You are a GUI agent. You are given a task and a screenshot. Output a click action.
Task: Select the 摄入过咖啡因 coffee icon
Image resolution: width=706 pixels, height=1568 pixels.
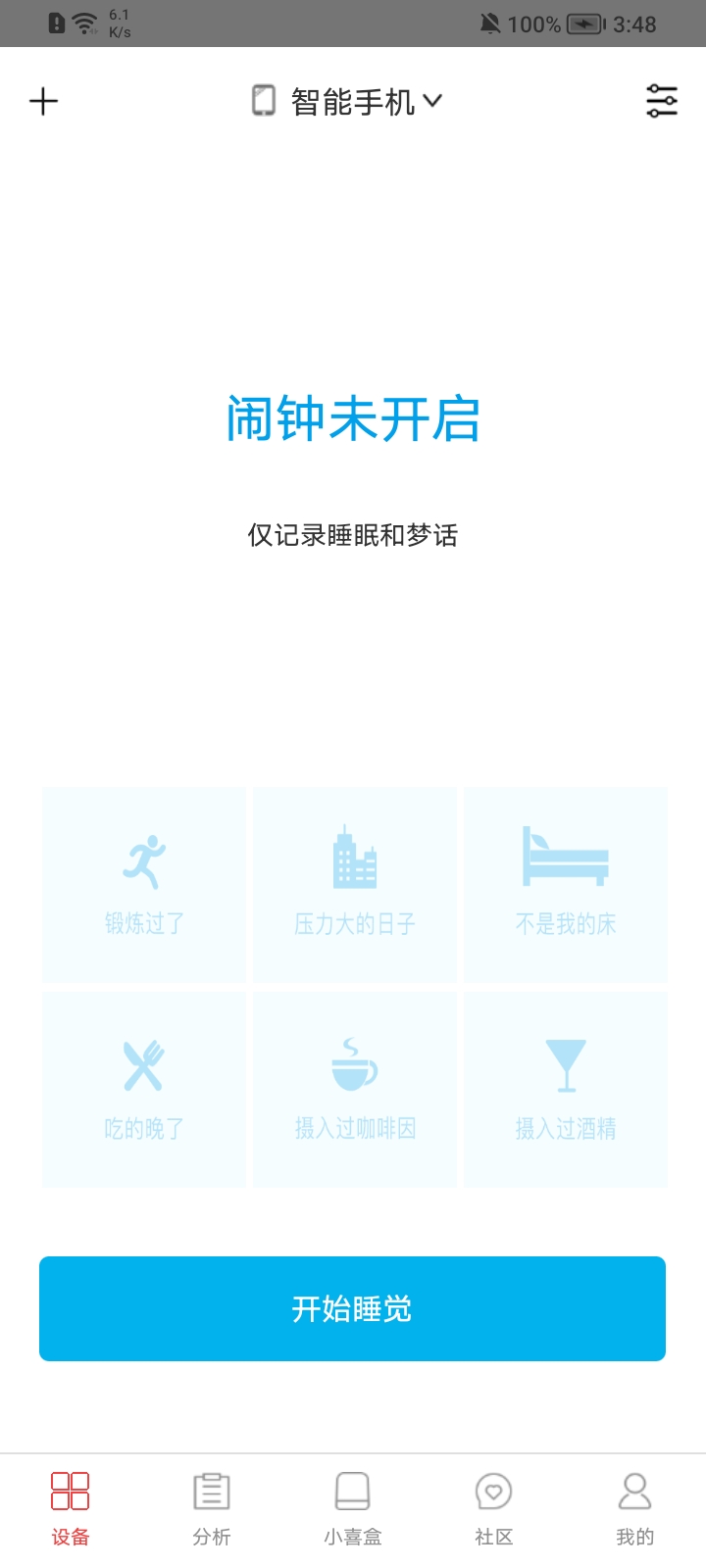pyautogui.click(x=354, y=1060)
